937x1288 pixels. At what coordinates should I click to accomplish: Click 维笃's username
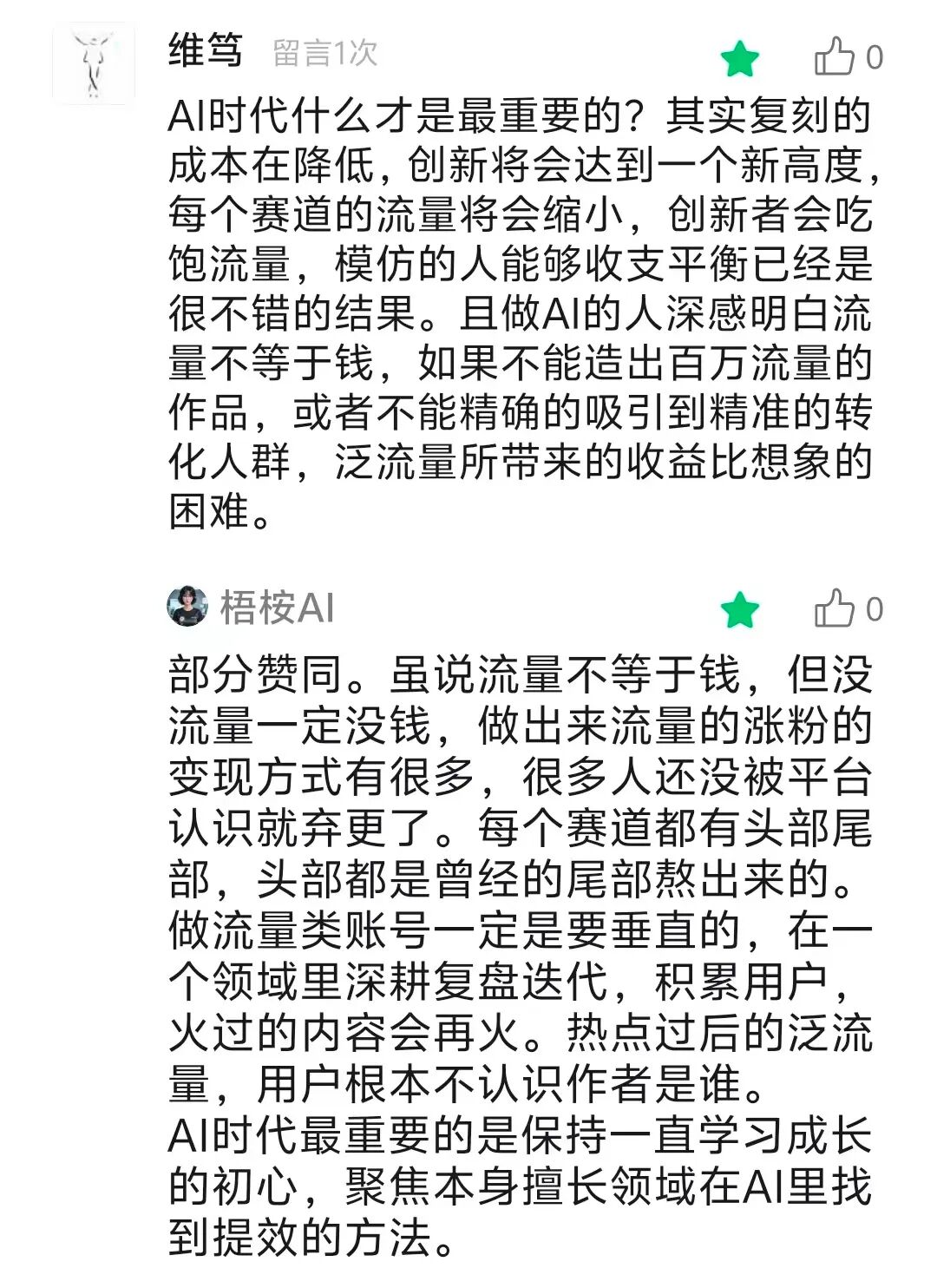(x=206, y=52)
